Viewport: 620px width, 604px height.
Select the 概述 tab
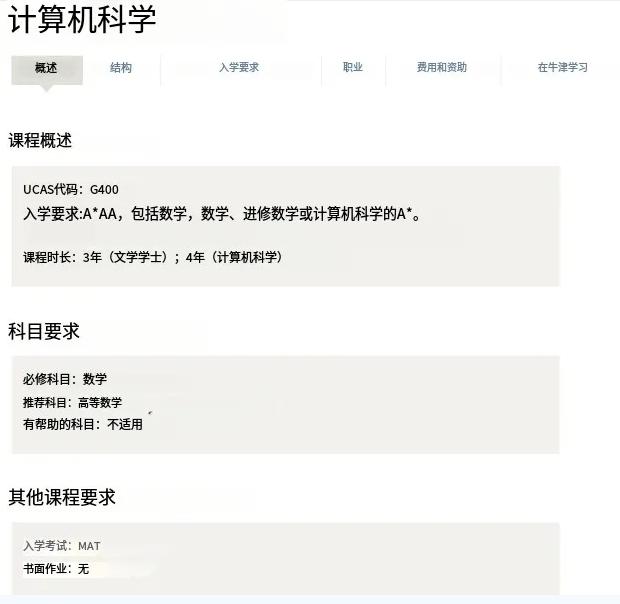46,68
